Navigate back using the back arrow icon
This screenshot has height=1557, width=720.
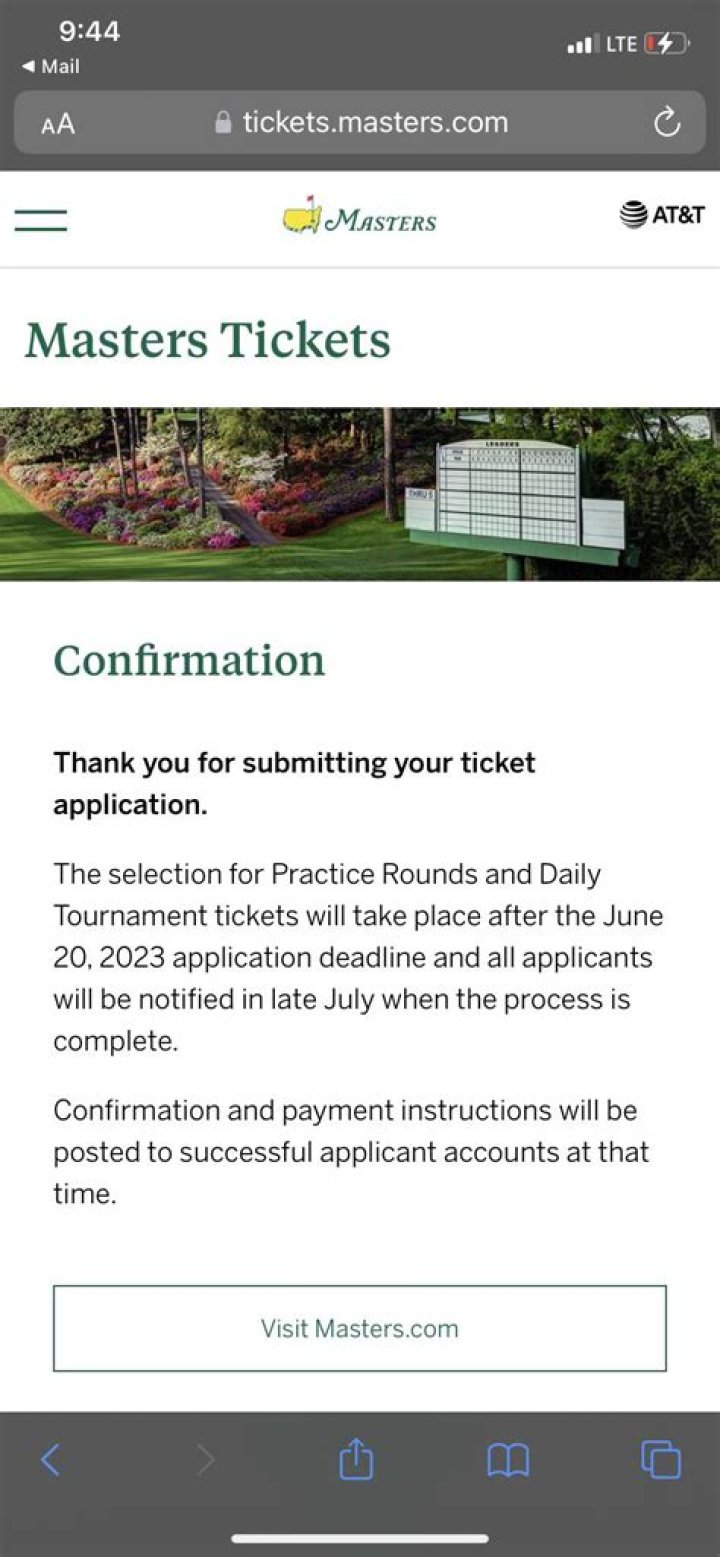pyautogui.click(x=52, y=1459)
